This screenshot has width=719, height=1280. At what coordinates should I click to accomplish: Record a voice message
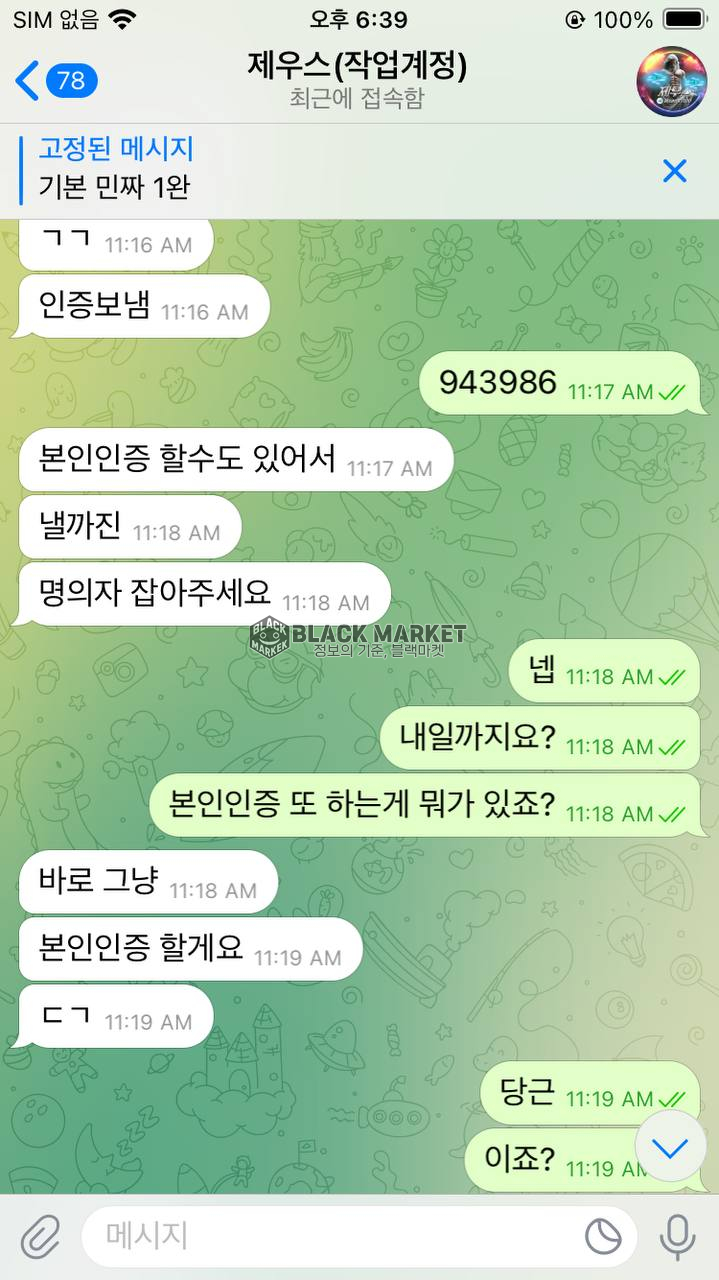tap(677, 1237)
